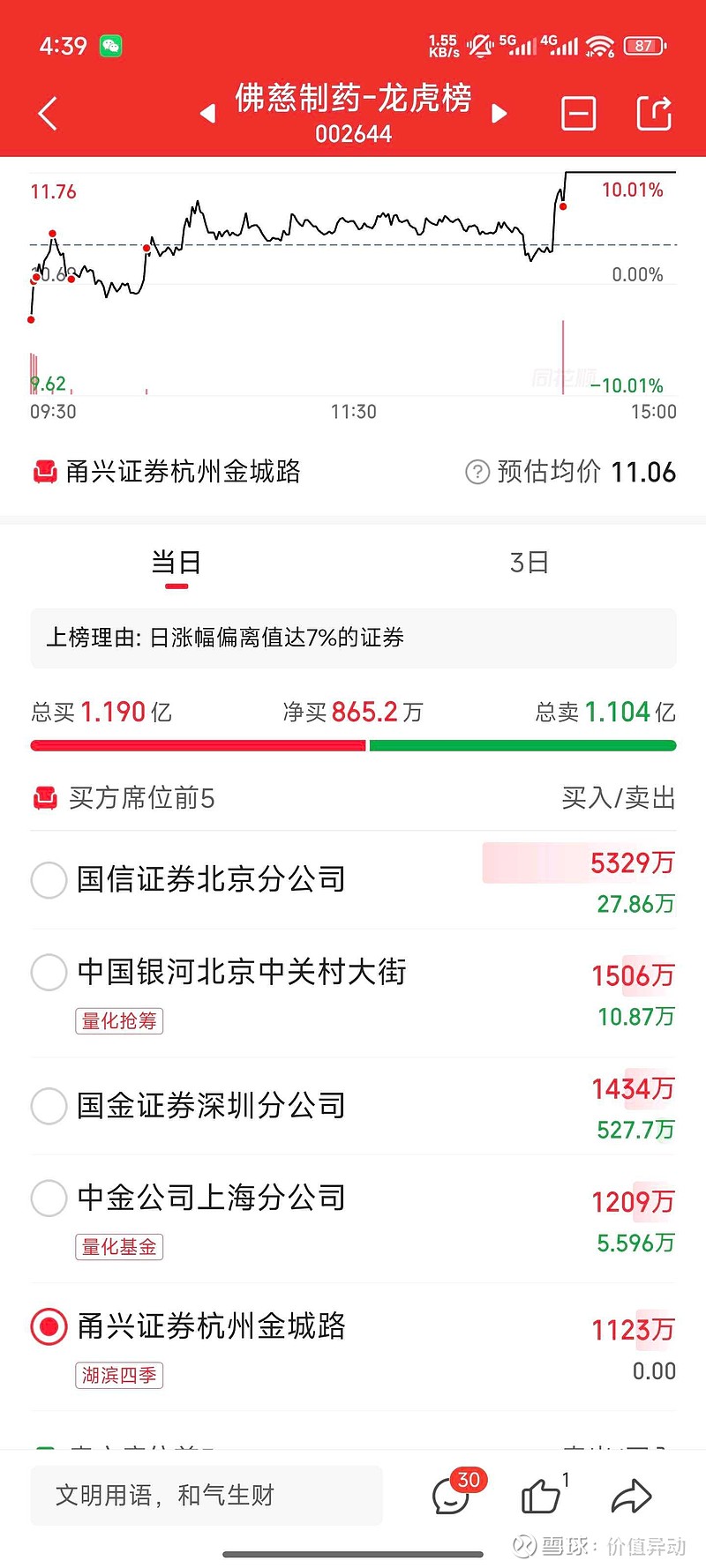Switch to the 3日 tab

529,563
